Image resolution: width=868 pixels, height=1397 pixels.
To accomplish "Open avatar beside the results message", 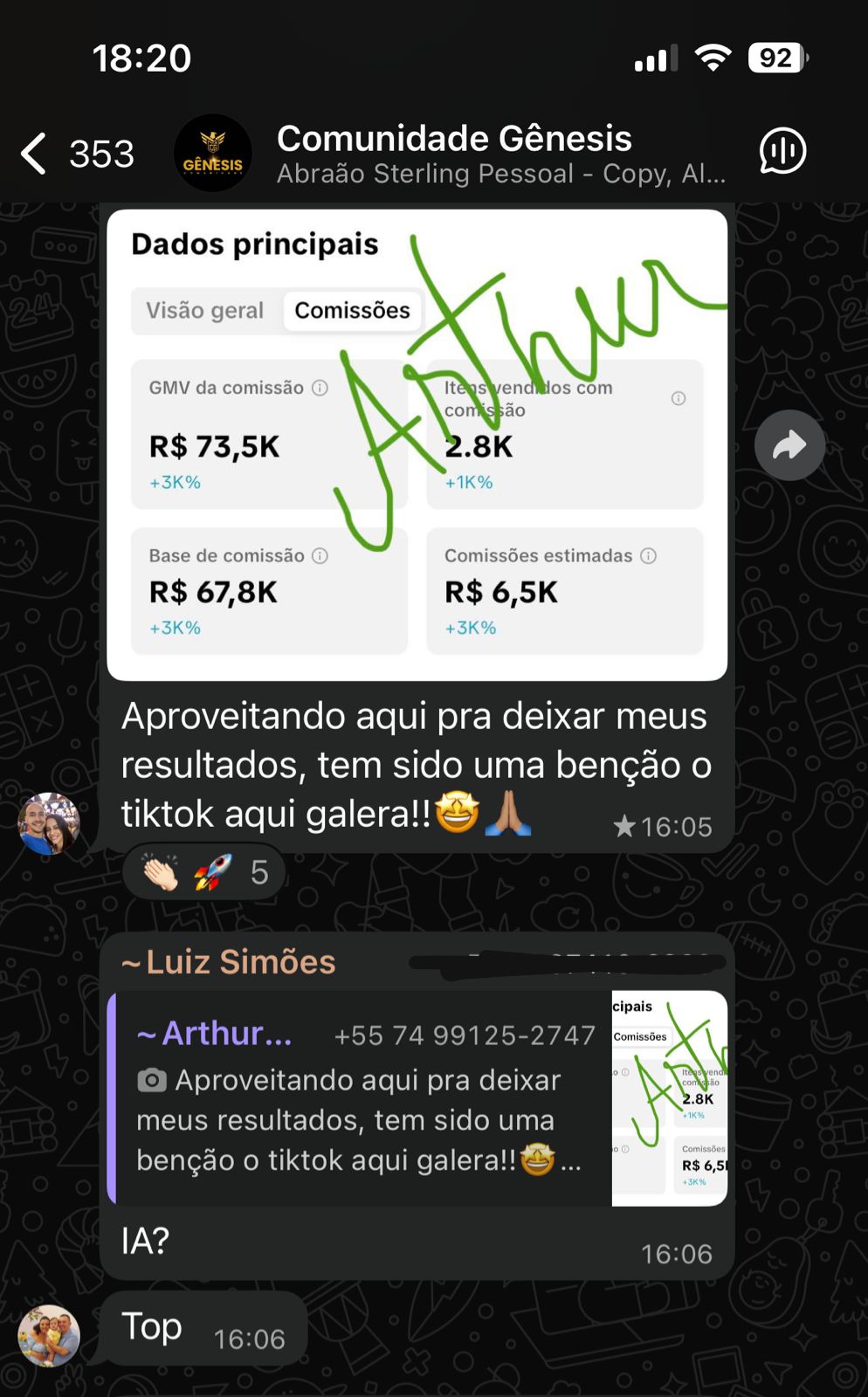I will (x=49, y=823).
